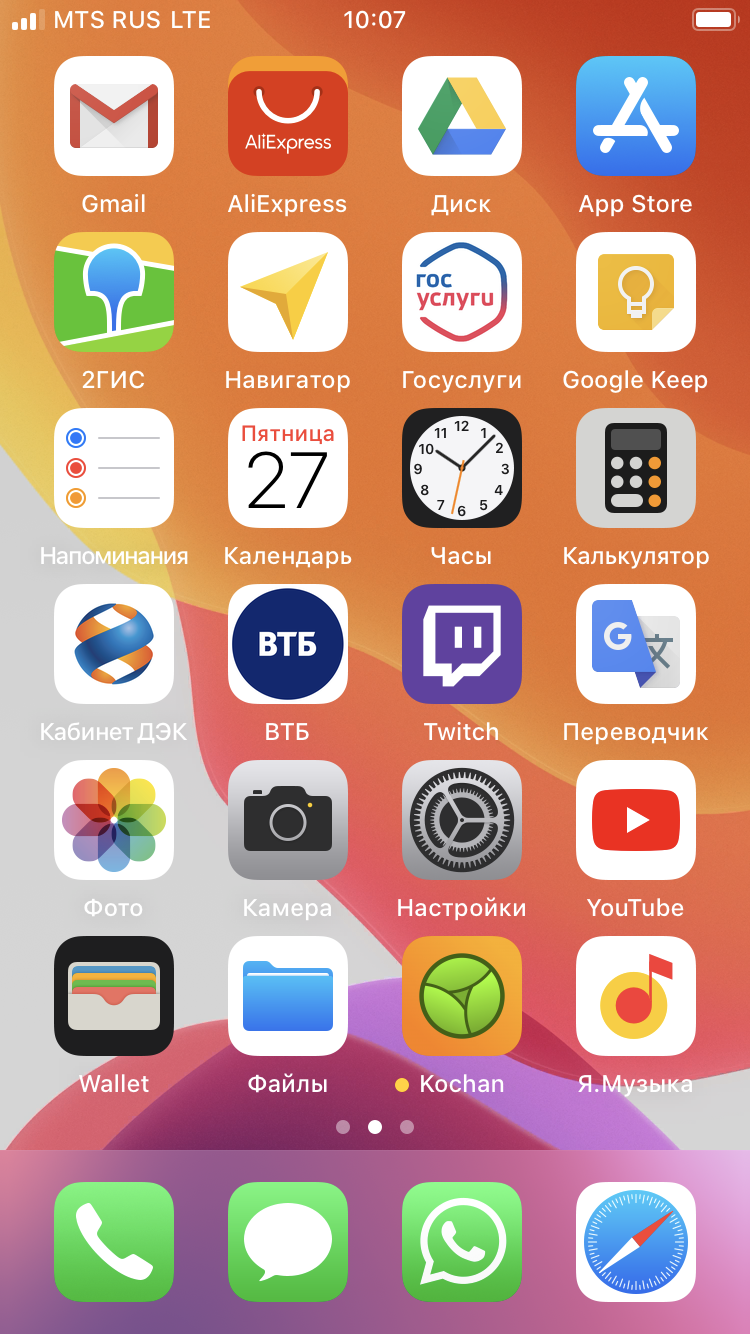
Task: Open Навигатор app
Action: point(288,292)
